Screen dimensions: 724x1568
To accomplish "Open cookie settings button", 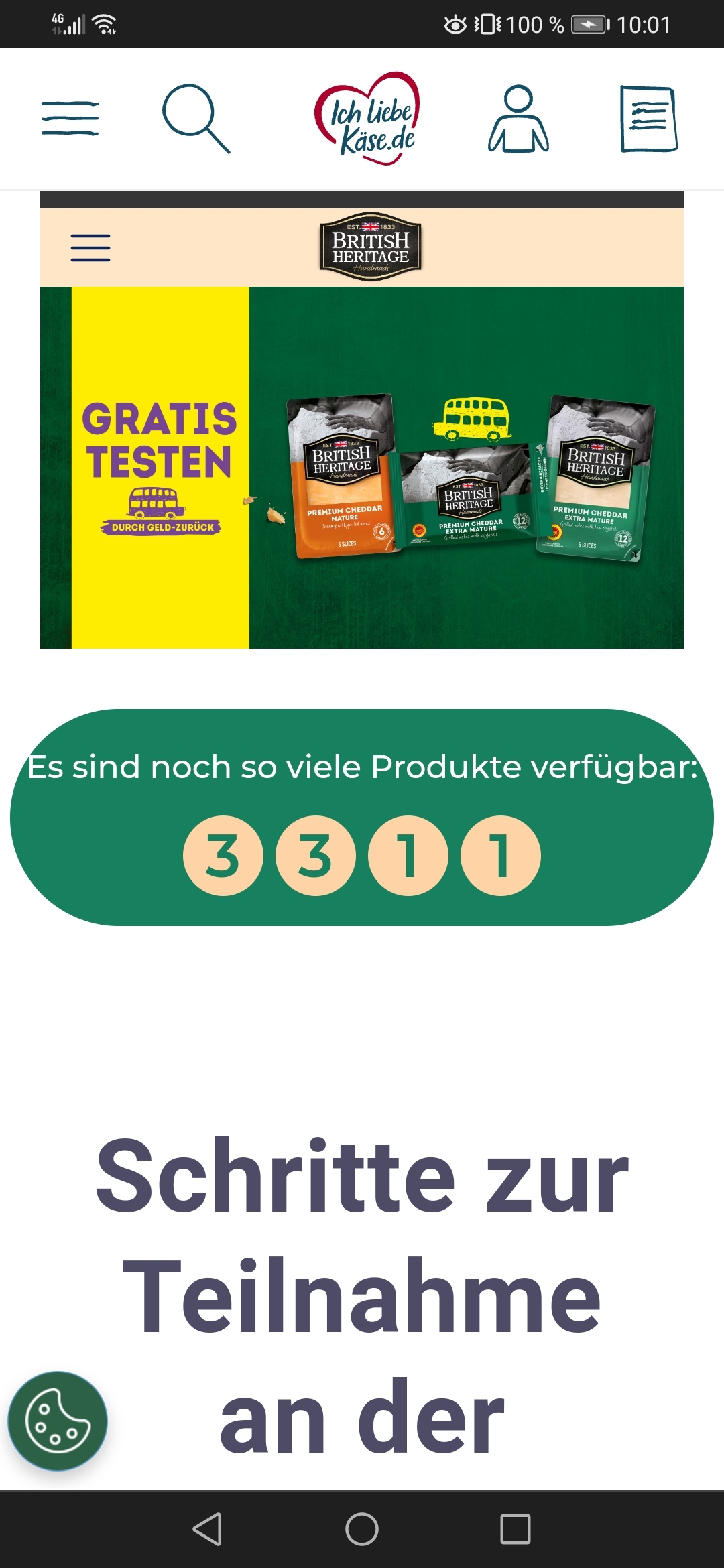I will pos(58,1421).
